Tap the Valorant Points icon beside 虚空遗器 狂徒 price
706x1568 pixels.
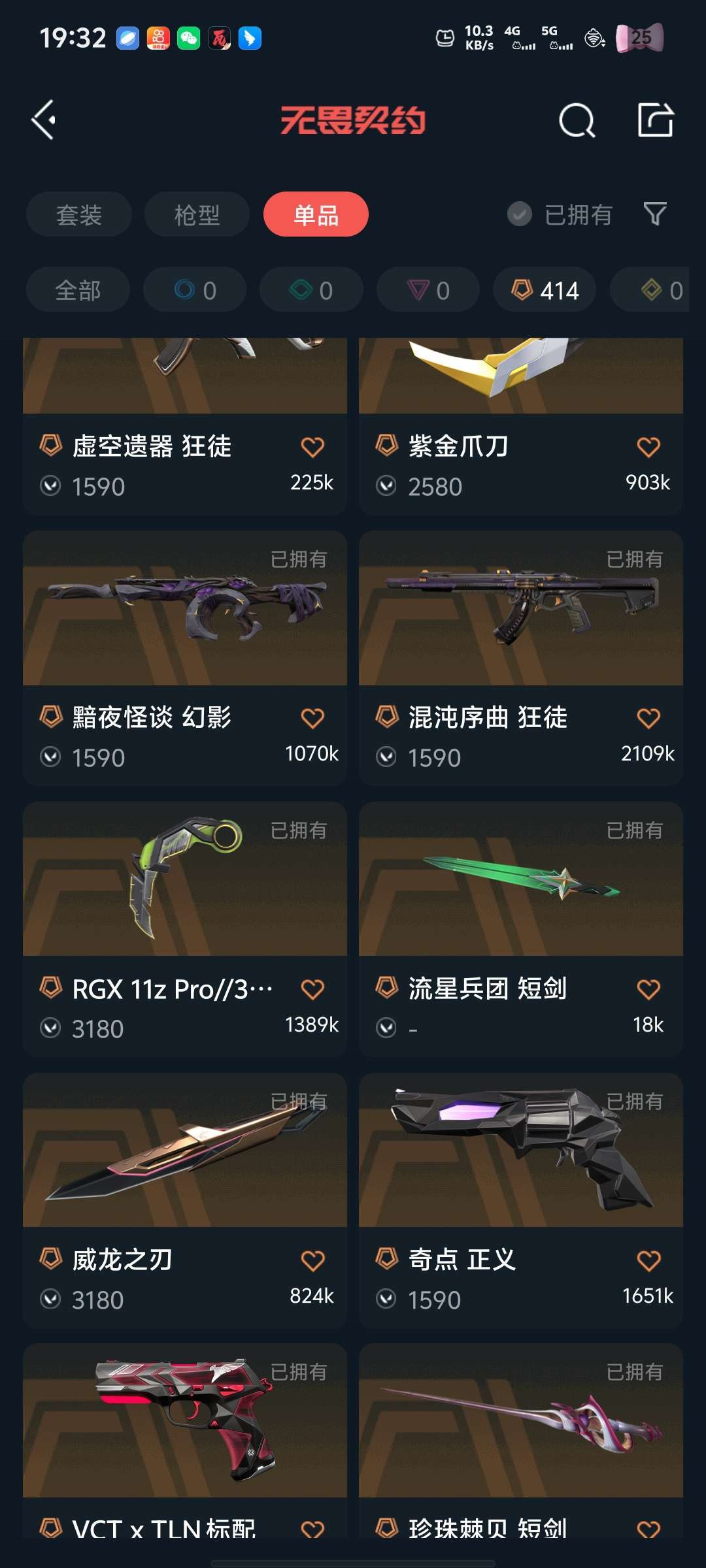click(51, 486)
